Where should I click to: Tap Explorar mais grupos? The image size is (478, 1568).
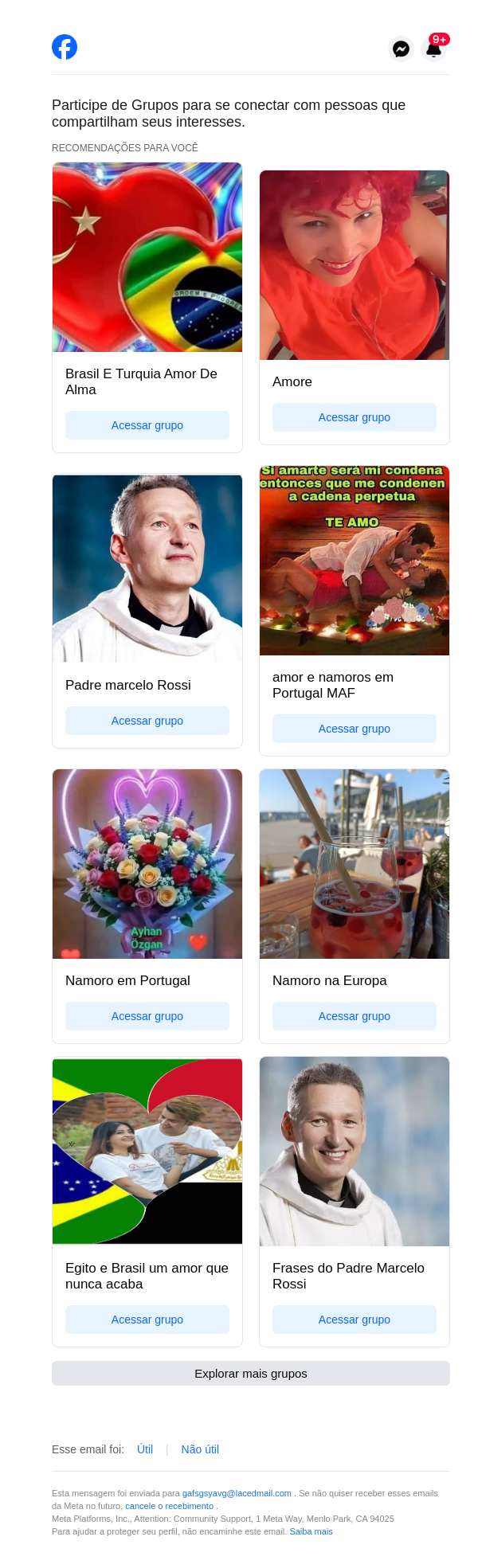click(x=251, y=1374)
